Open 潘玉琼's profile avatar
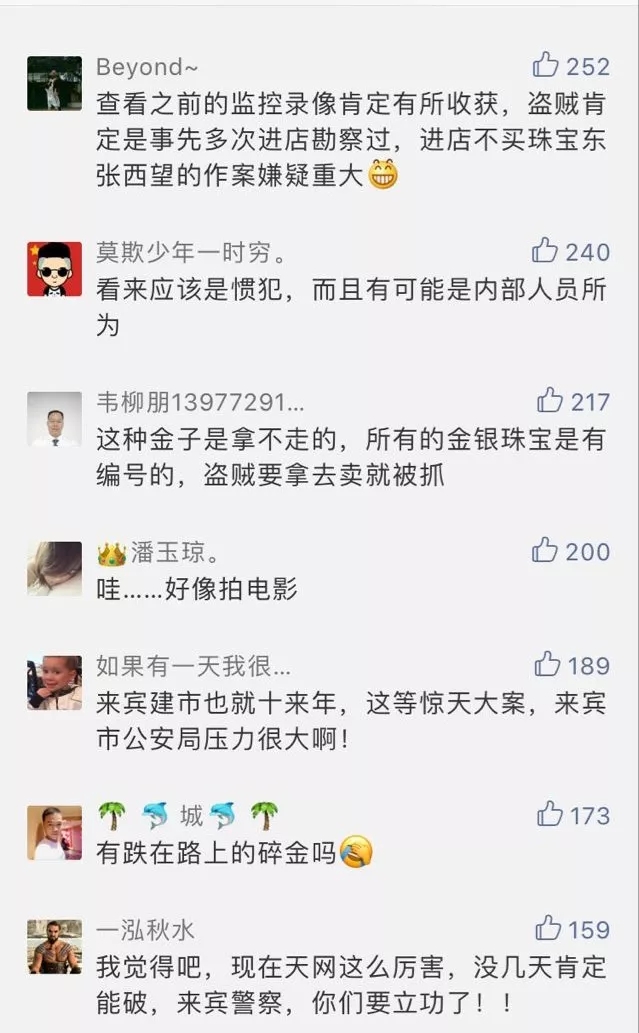Screen dimensions: 639x1033 coord(54,568)
